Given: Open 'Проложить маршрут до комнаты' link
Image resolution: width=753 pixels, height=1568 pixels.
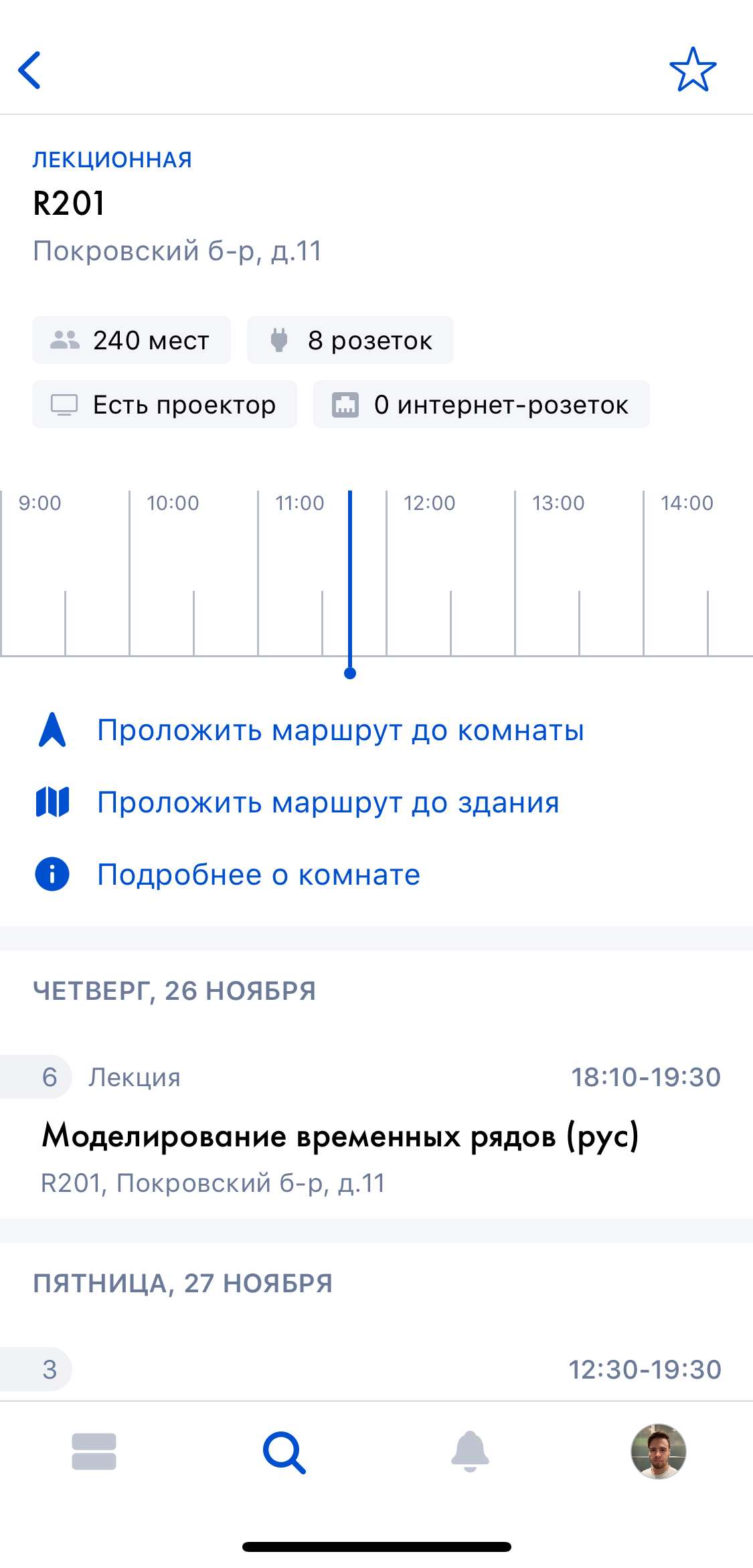Looking at the screenshot, I should 340,730.
